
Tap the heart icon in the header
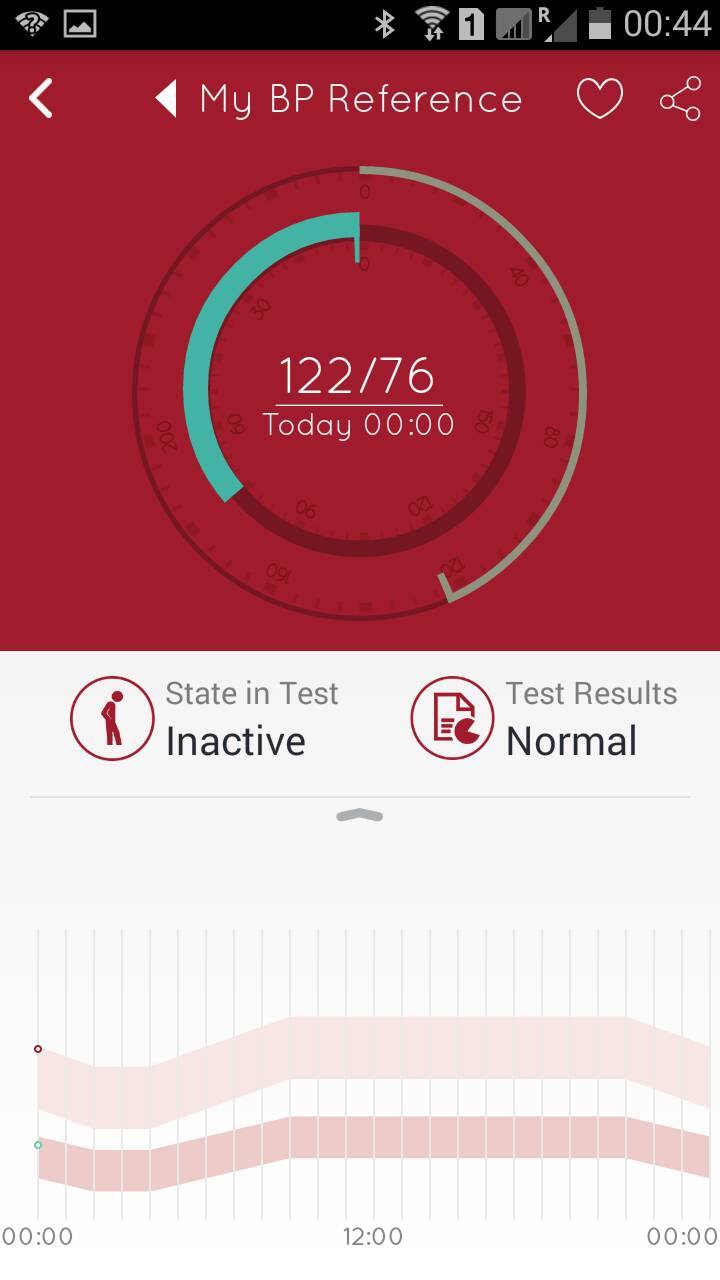pos(600,99)
